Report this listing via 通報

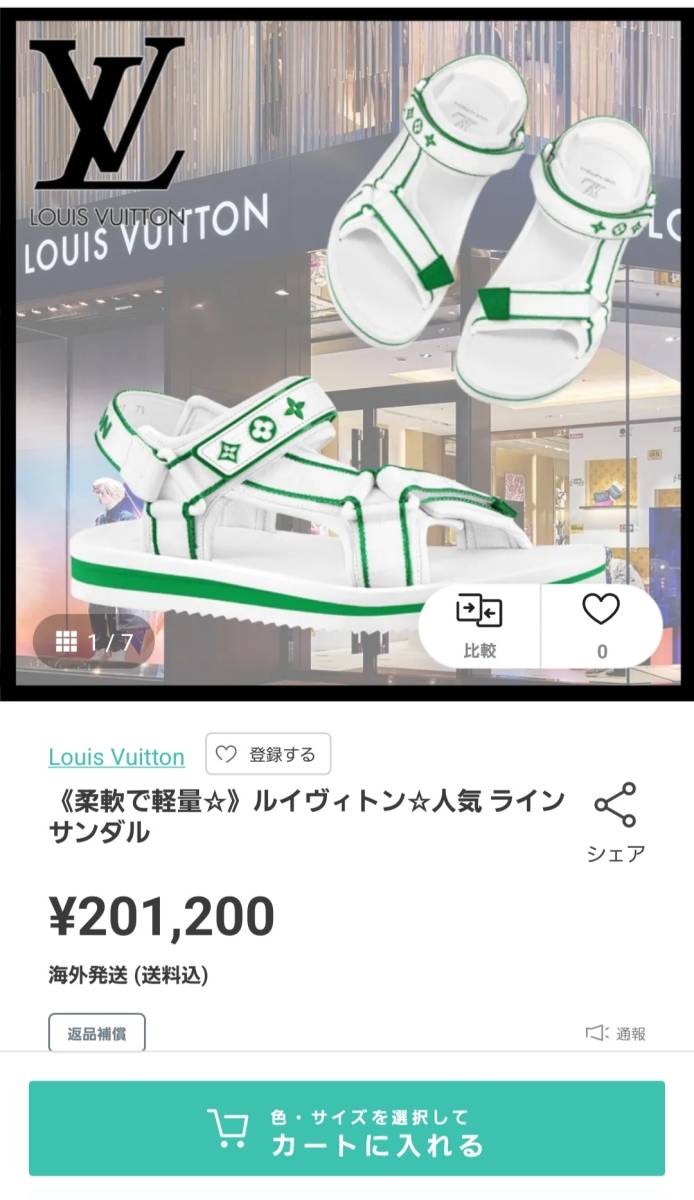pos(616,1033)
